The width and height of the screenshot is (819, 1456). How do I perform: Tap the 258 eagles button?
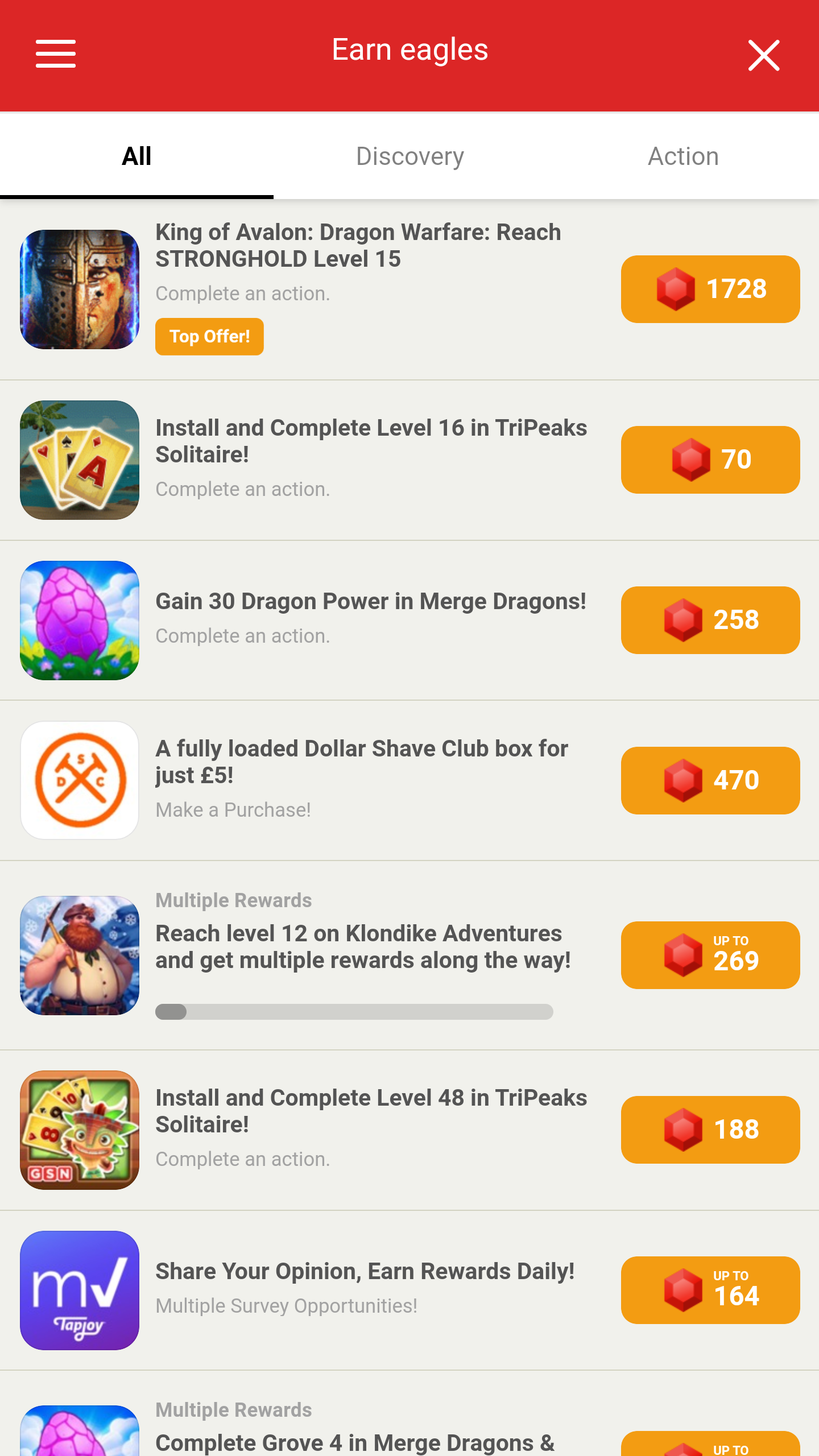[710, 620]
